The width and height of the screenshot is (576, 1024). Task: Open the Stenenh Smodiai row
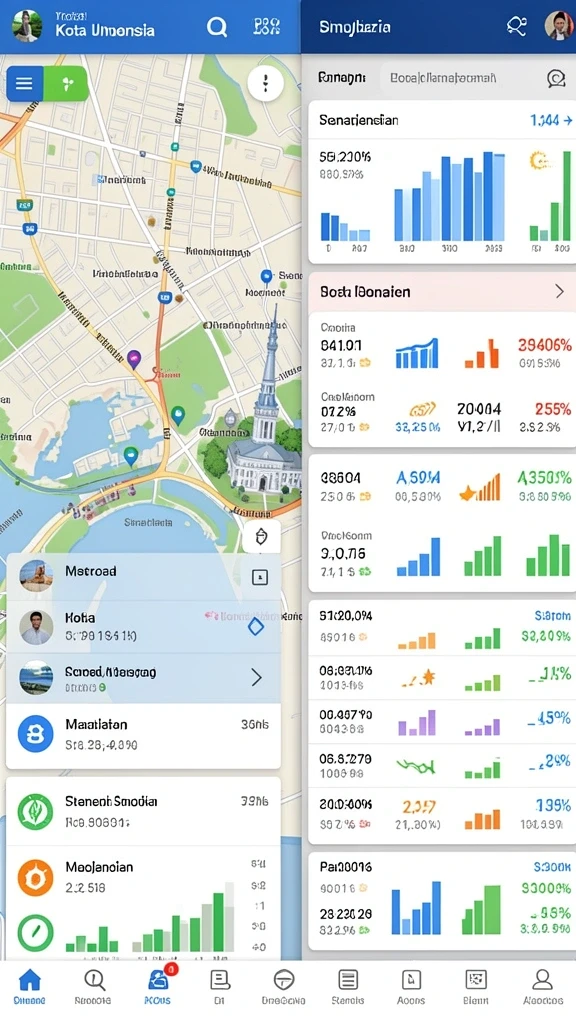(143, 811)
